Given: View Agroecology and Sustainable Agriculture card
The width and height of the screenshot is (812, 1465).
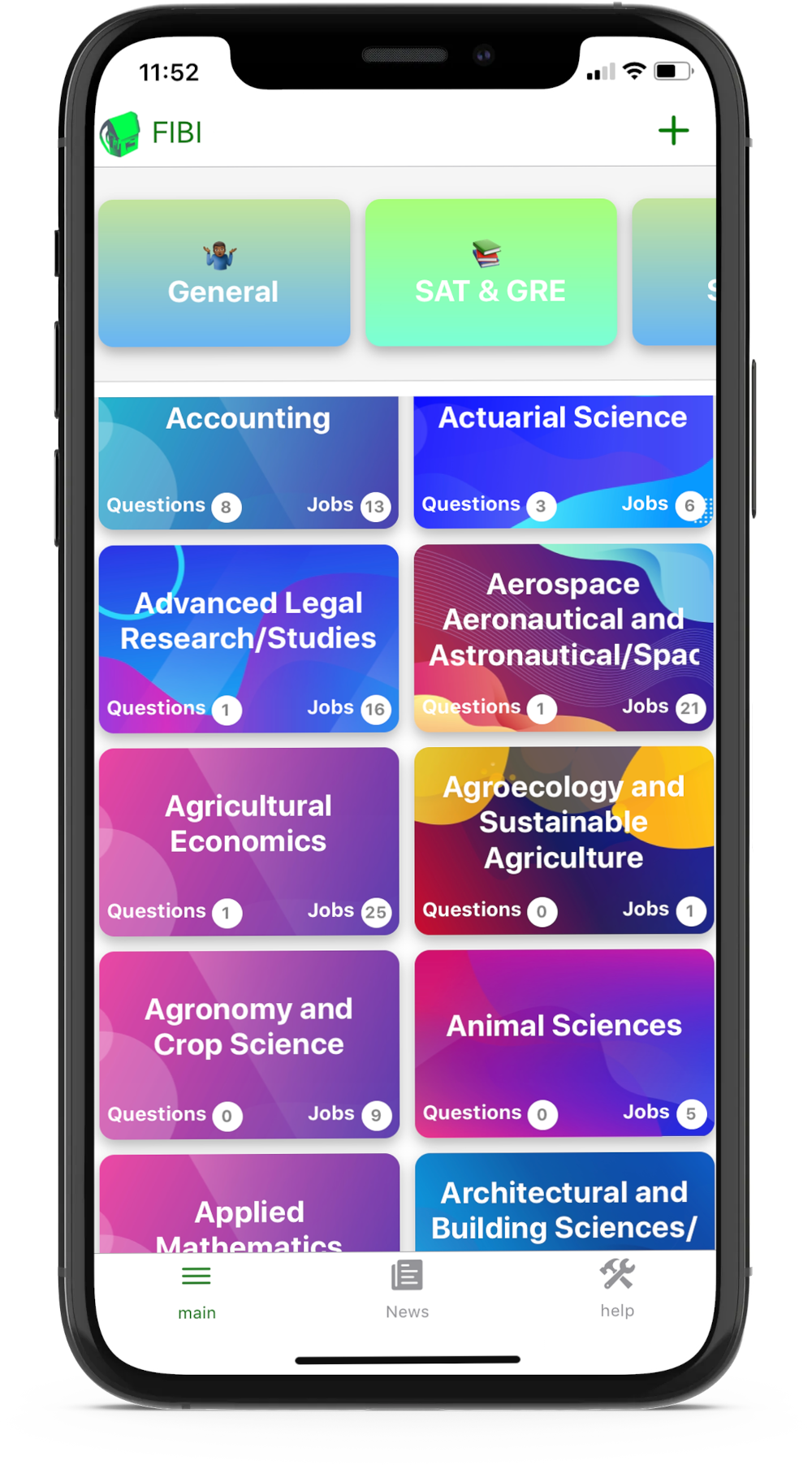Looking at the screenshot, I should (564, 841).
